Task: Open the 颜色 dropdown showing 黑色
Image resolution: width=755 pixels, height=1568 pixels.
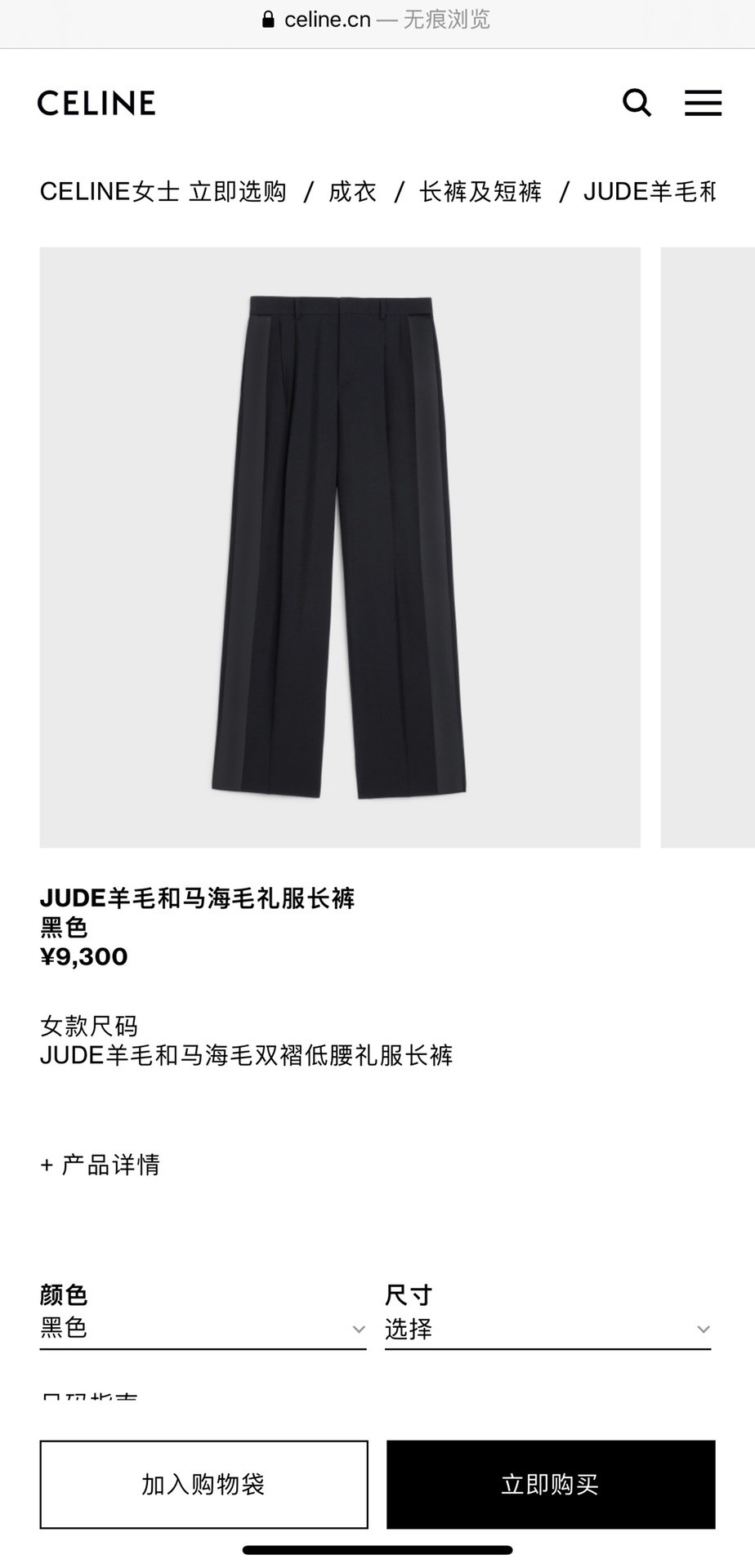Action: pyautogui.click(x=203, y=1329)
